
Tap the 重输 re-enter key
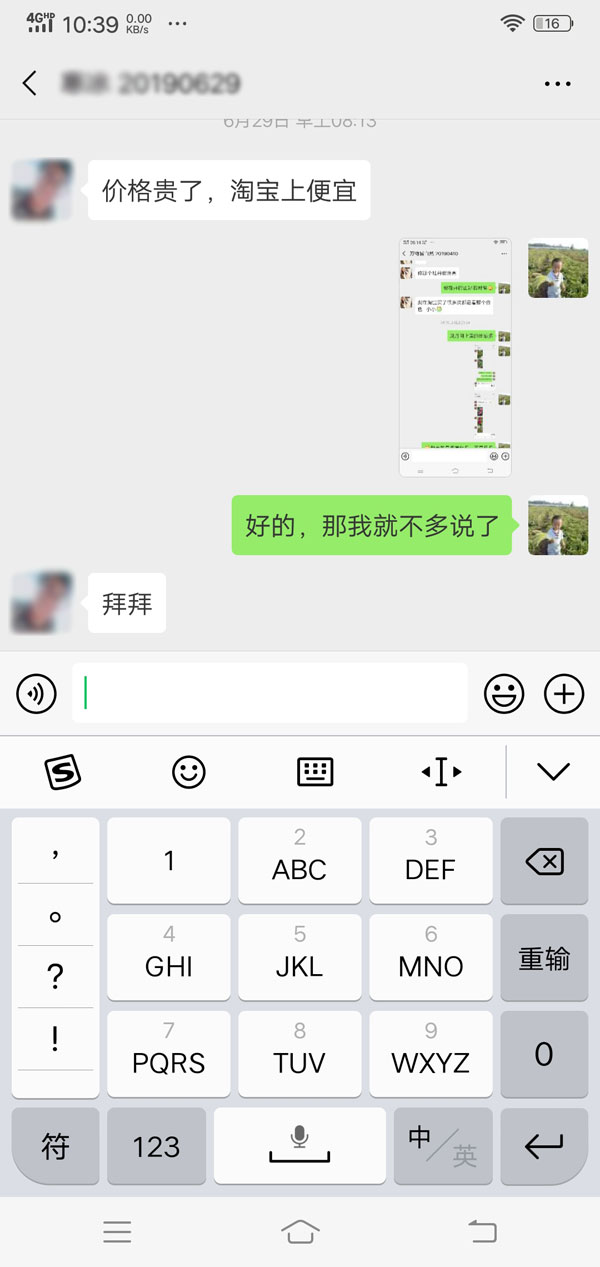point(543,958)
